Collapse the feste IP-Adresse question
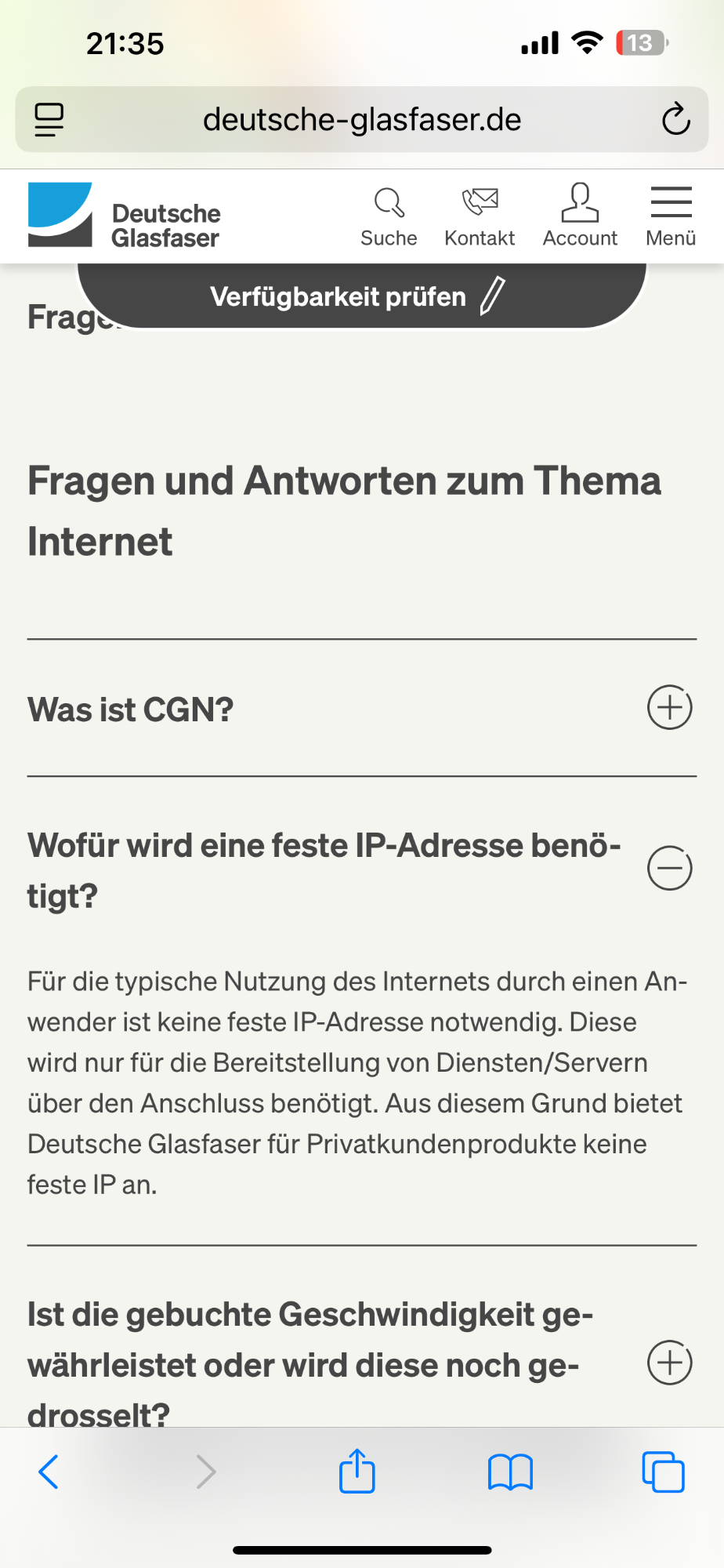This screenshot has height=1568, width=724. pos(670,869)
